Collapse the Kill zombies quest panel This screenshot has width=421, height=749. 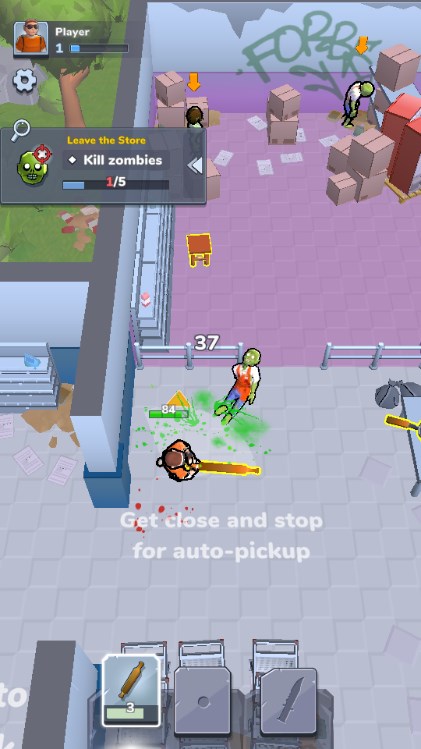click(x=194, y=166)
